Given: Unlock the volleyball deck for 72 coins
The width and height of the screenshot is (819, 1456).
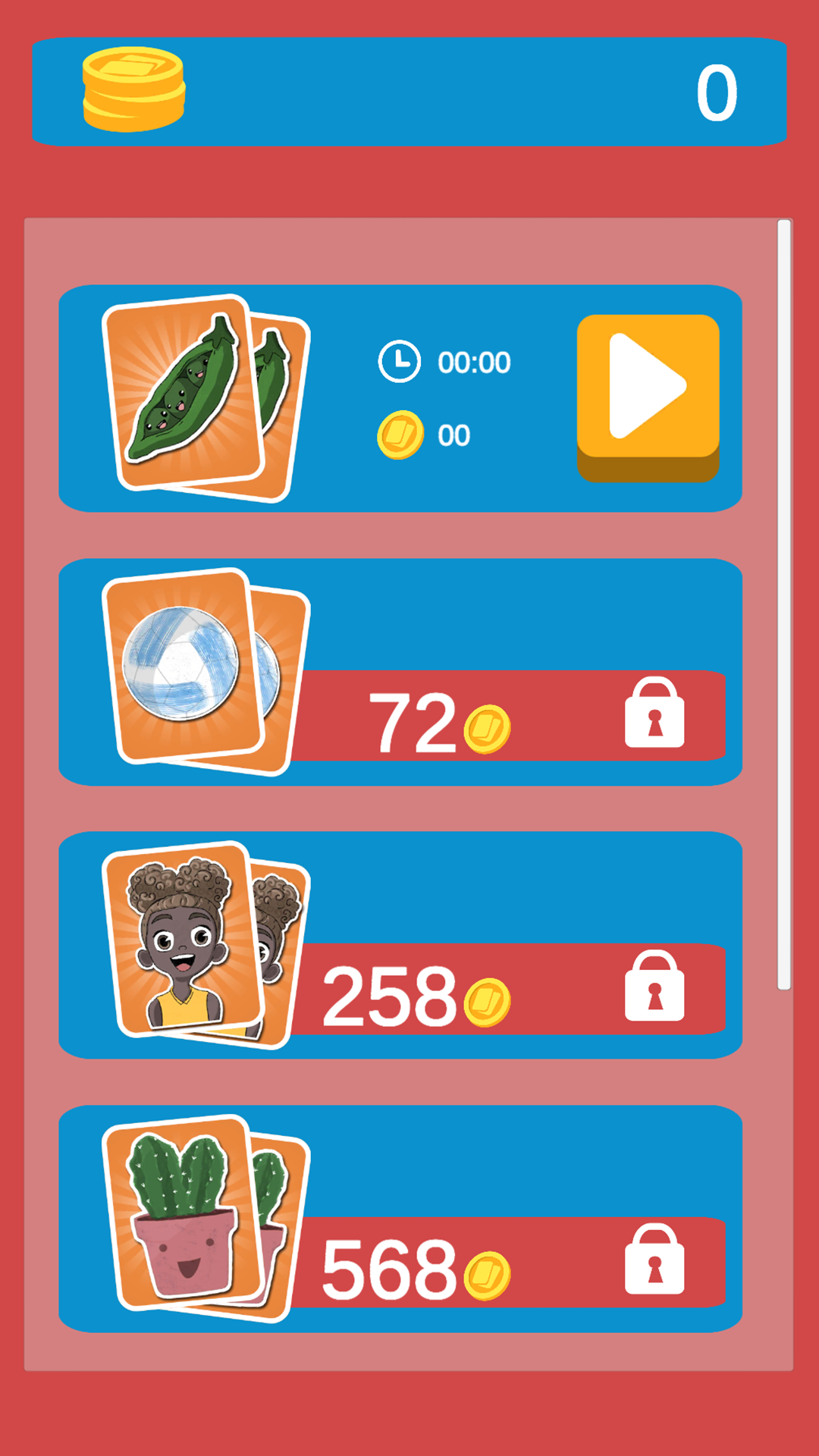Looking at the screenshot, I should [654, 714].
